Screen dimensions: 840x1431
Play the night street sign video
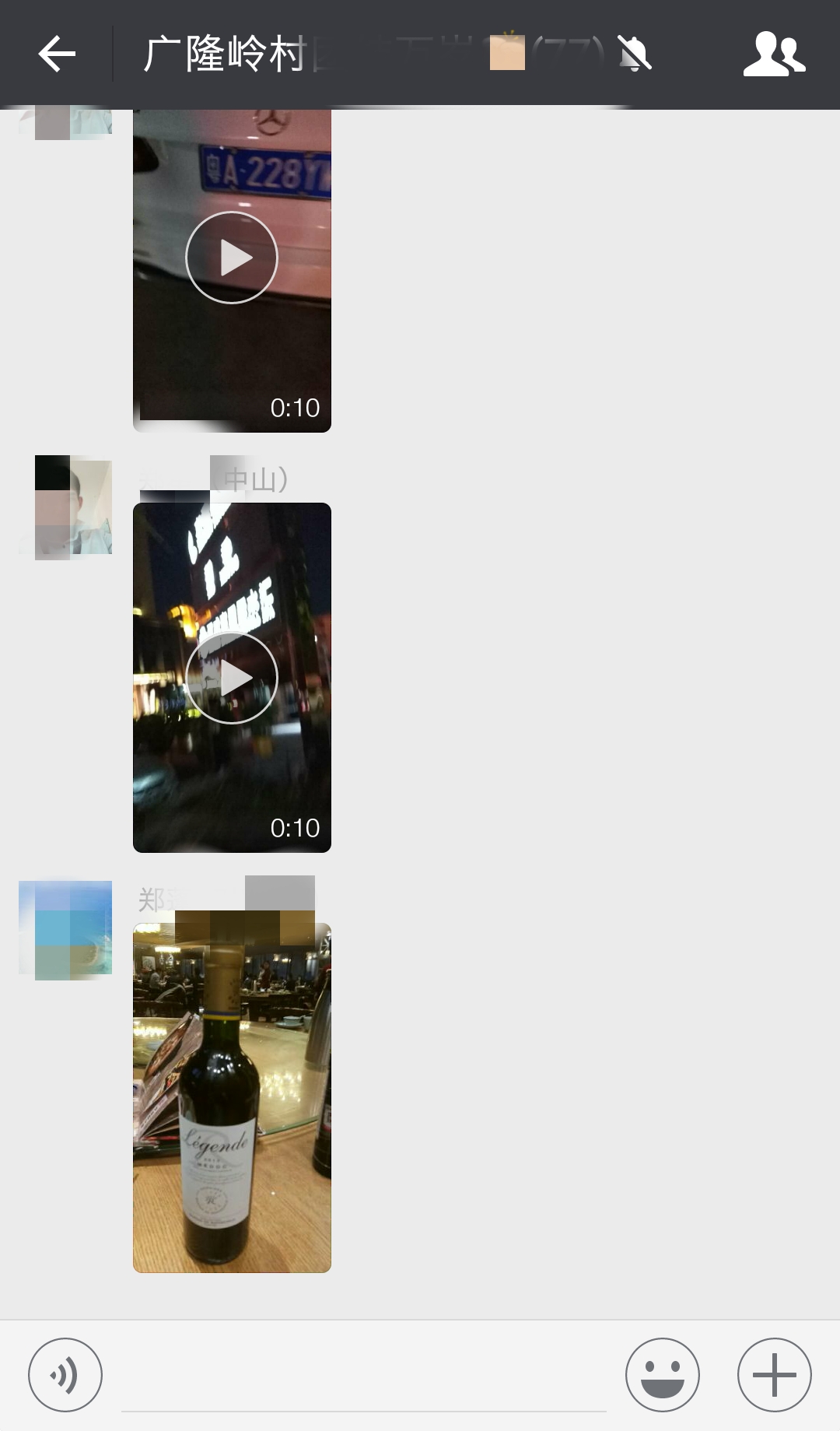tap(232, 678)
